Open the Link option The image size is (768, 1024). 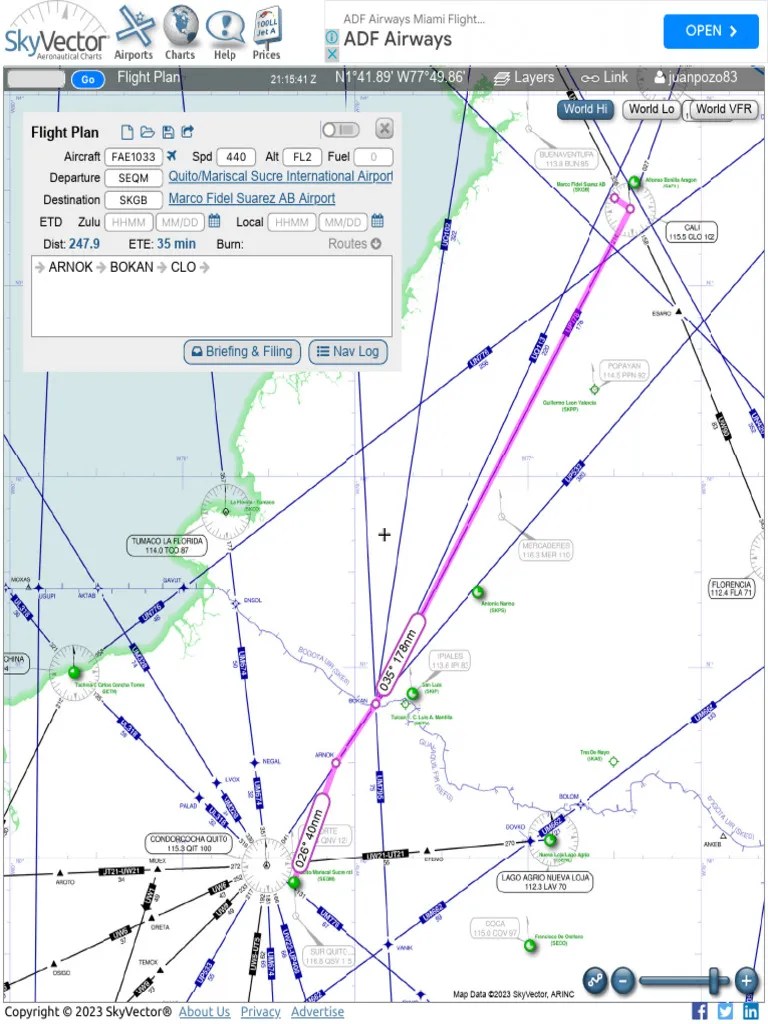(605, 77)
